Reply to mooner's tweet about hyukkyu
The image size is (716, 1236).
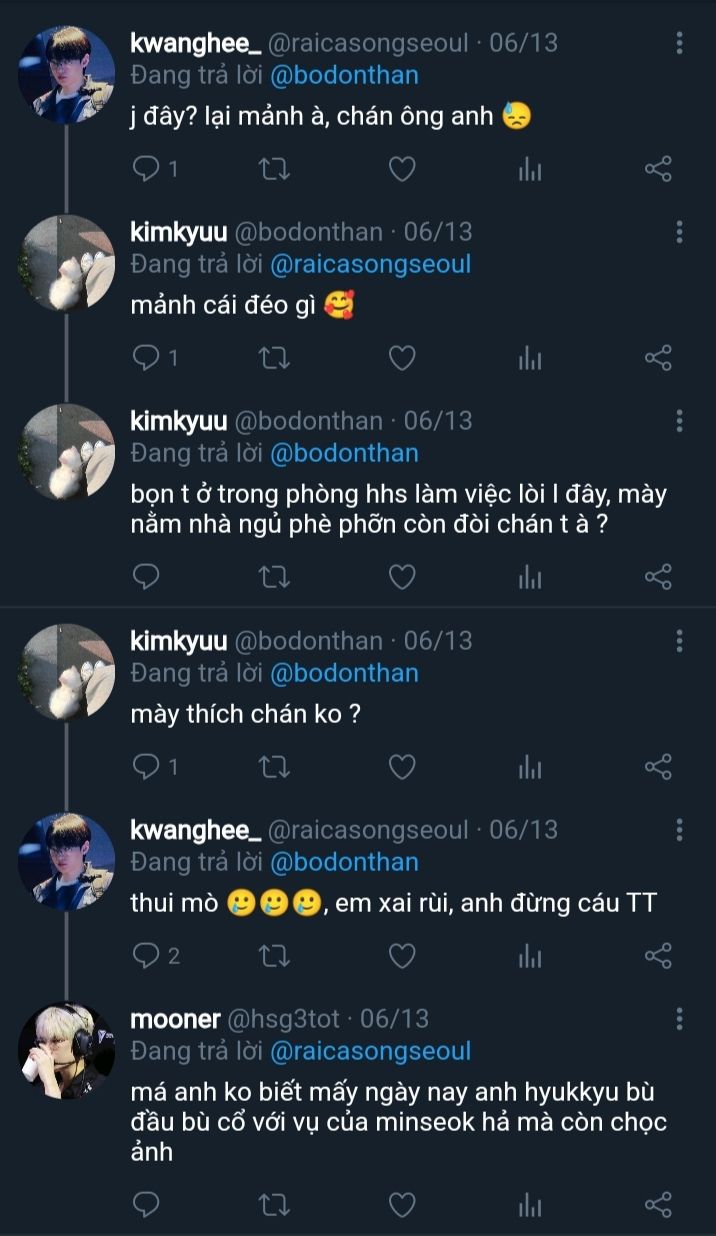click(x=146, y=1204)
